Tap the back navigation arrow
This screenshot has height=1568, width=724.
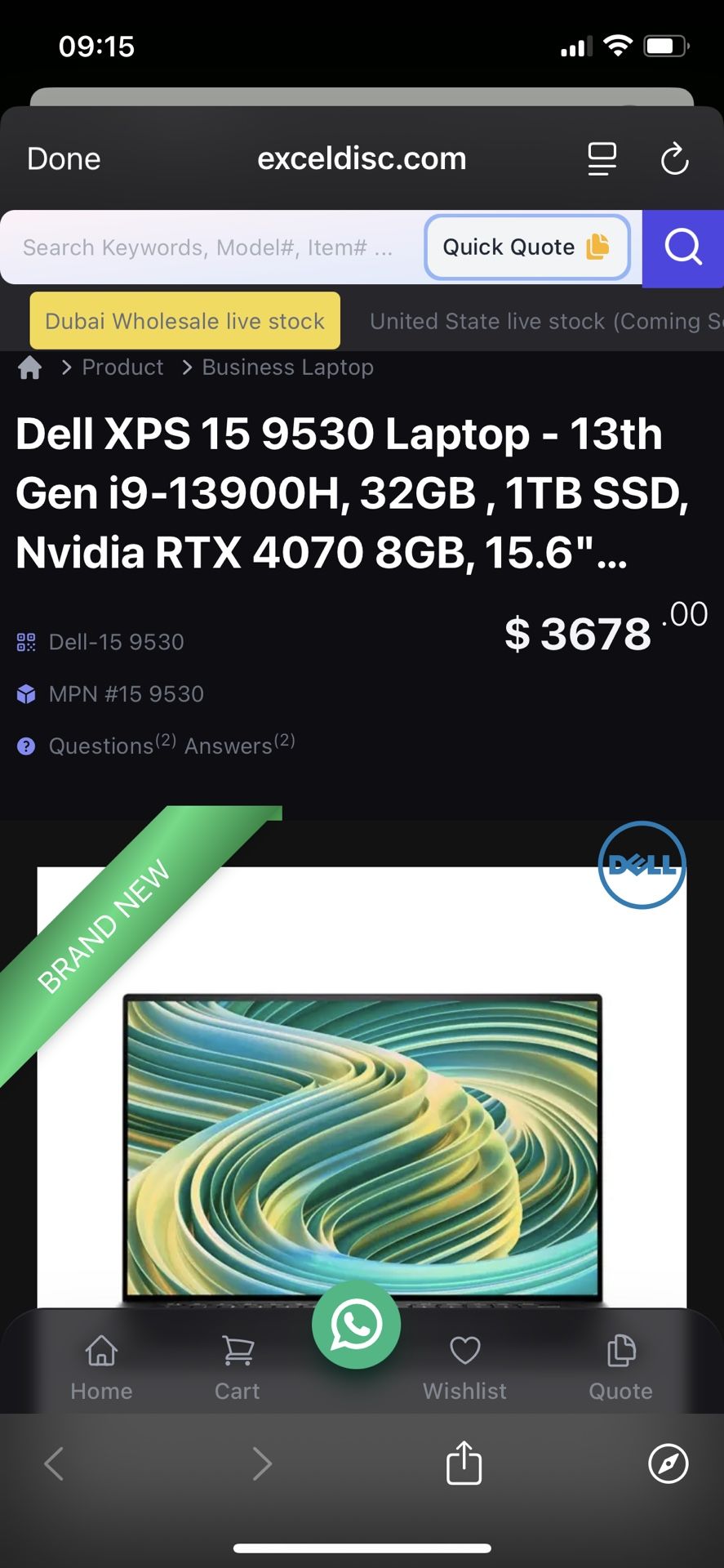click(54, 1464)
